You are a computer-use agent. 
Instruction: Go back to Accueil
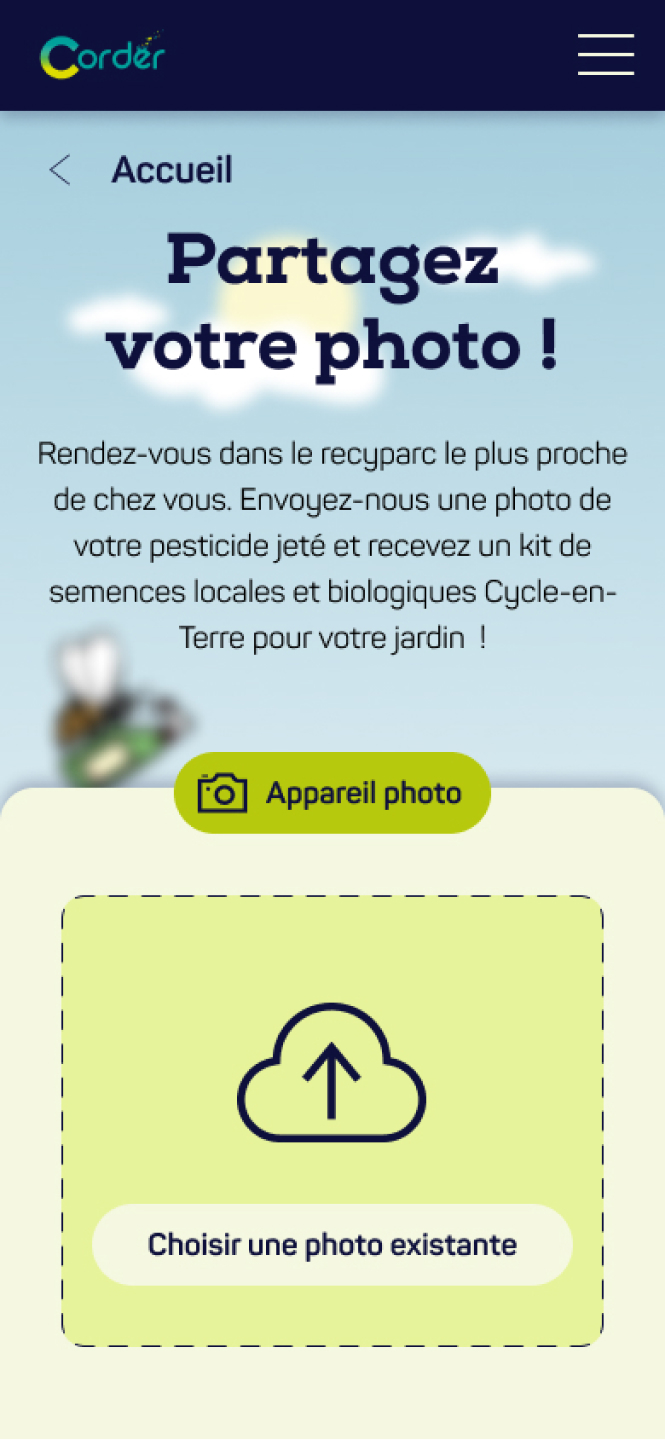141,170
